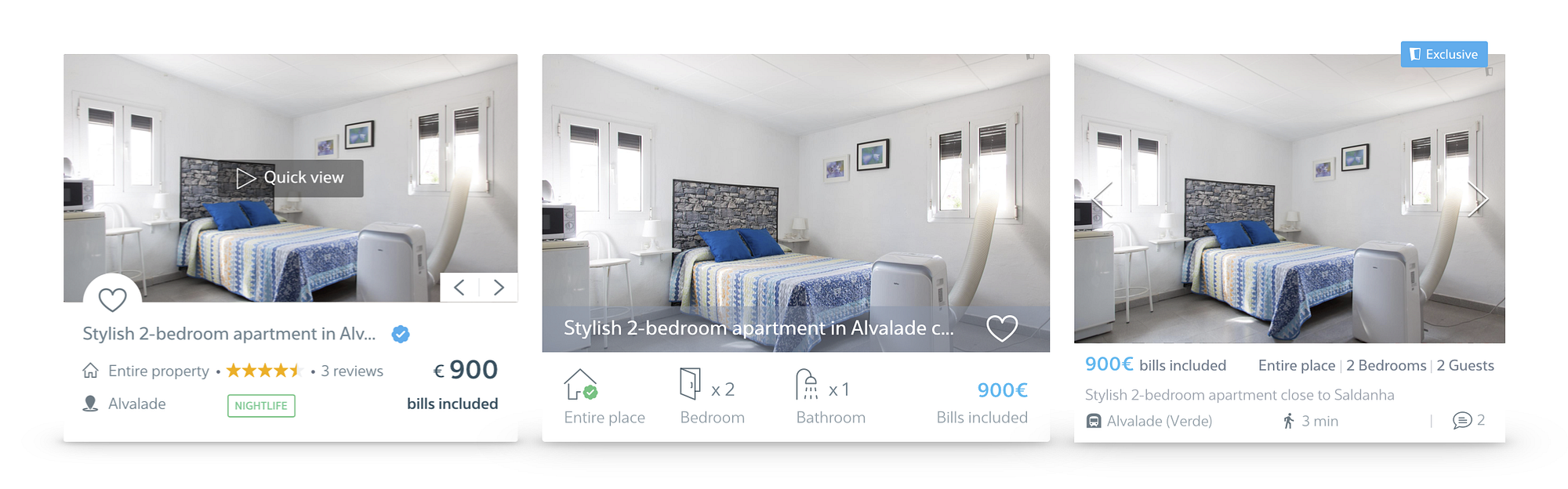1568x489 pixels.
Task: Open Quick view on the first listing
Action: tap(291, 178)
